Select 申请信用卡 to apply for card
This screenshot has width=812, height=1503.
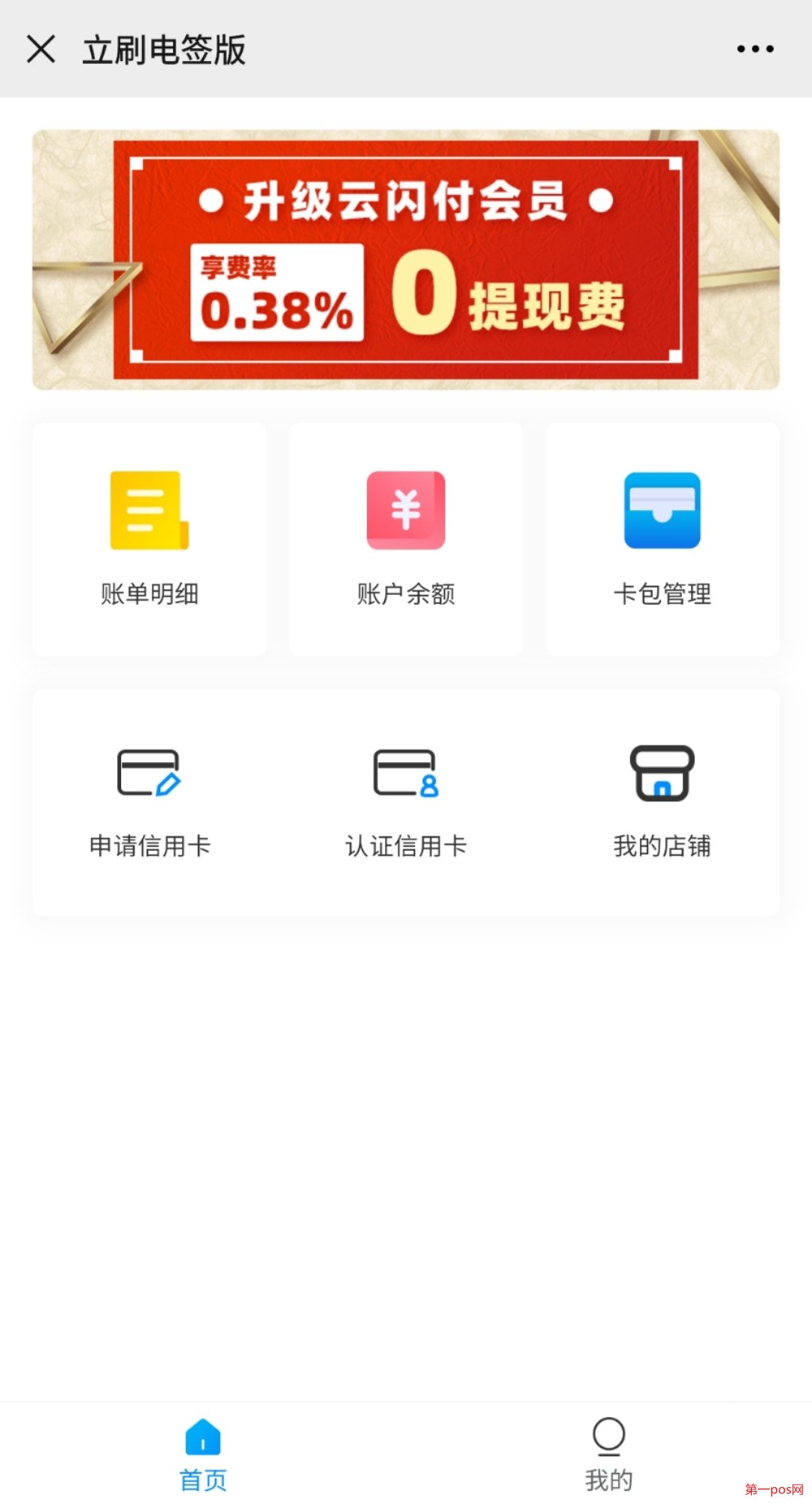click(x=149, y=802)
